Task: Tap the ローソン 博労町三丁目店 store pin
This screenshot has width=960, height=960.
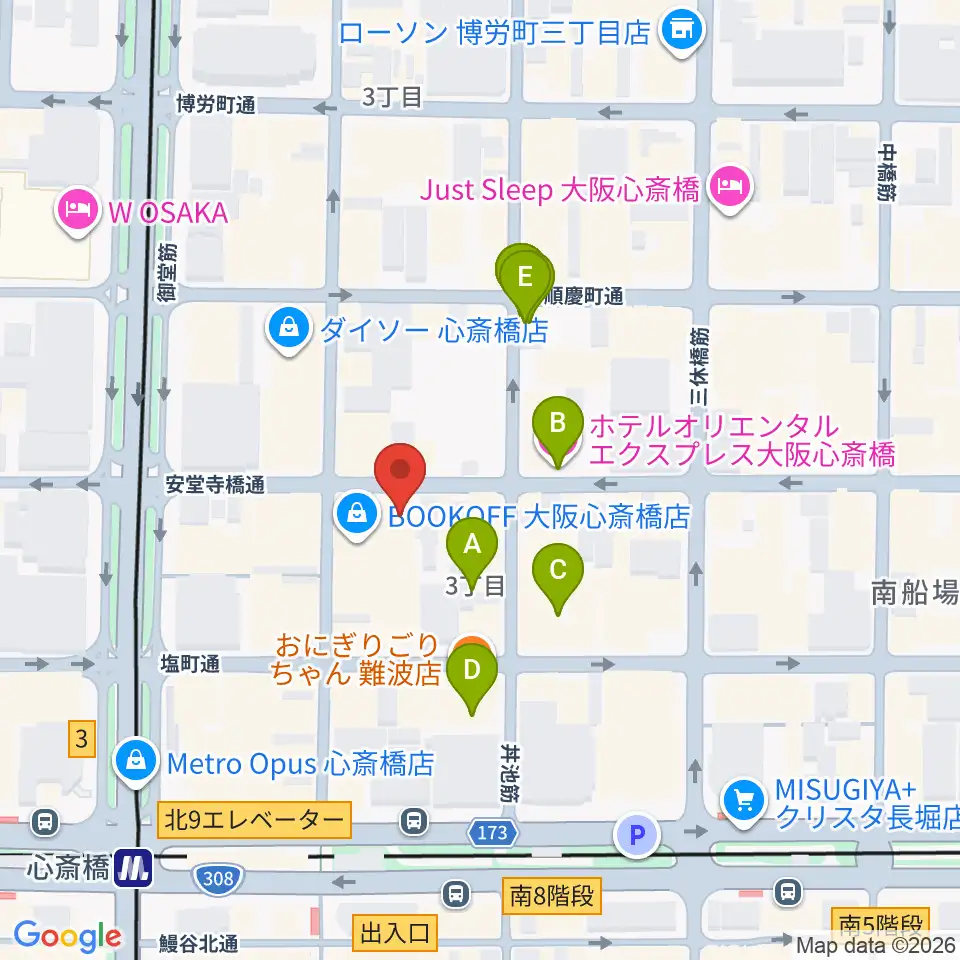Action: [x=682, y=29]
